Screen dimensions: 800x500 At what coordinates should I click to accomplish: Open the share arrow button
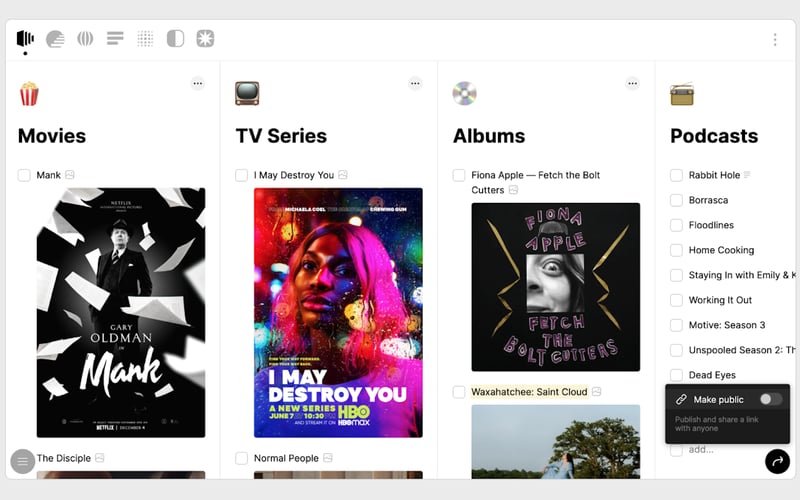point(777,461)
